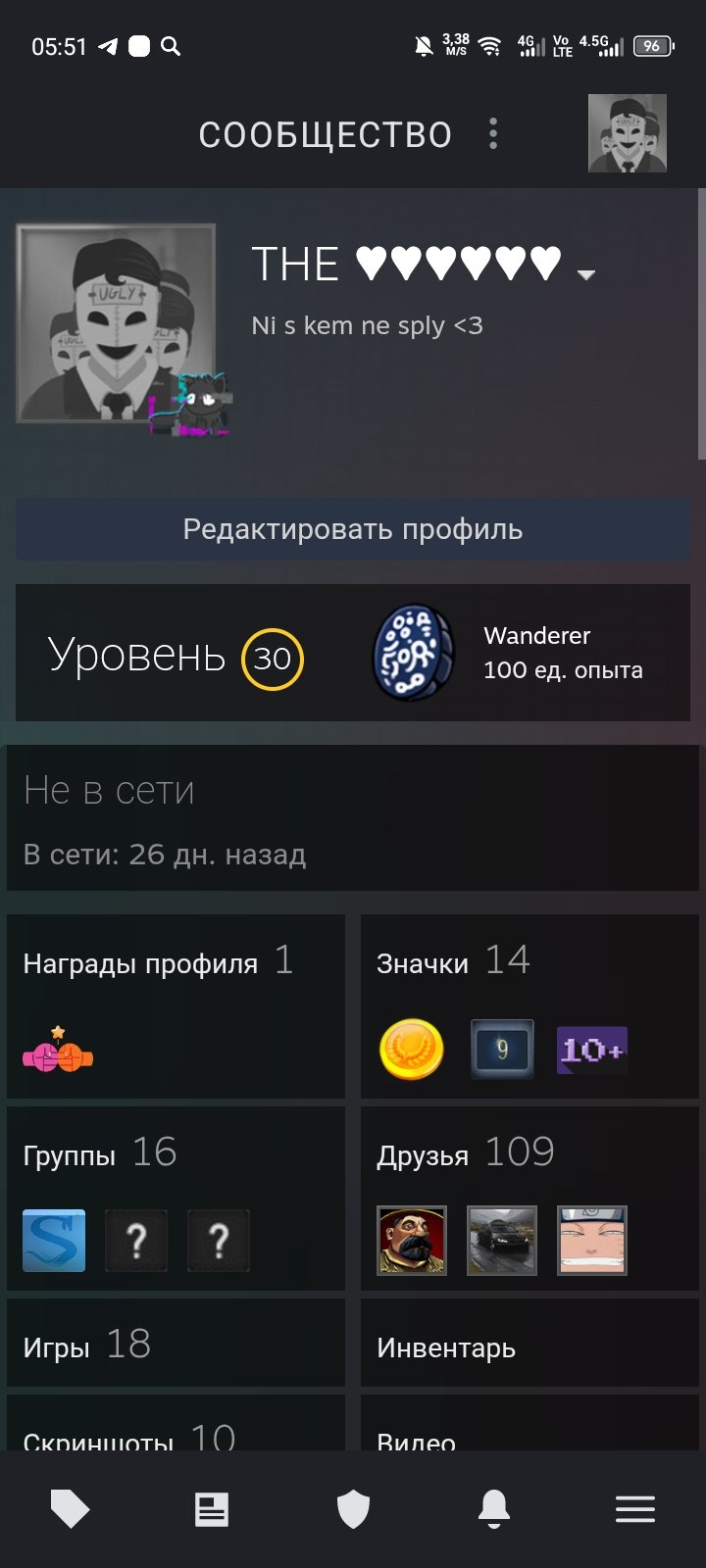Expand the profile name dropdown arrow
The image size is (706, 1568).
[x=586, y=274]
